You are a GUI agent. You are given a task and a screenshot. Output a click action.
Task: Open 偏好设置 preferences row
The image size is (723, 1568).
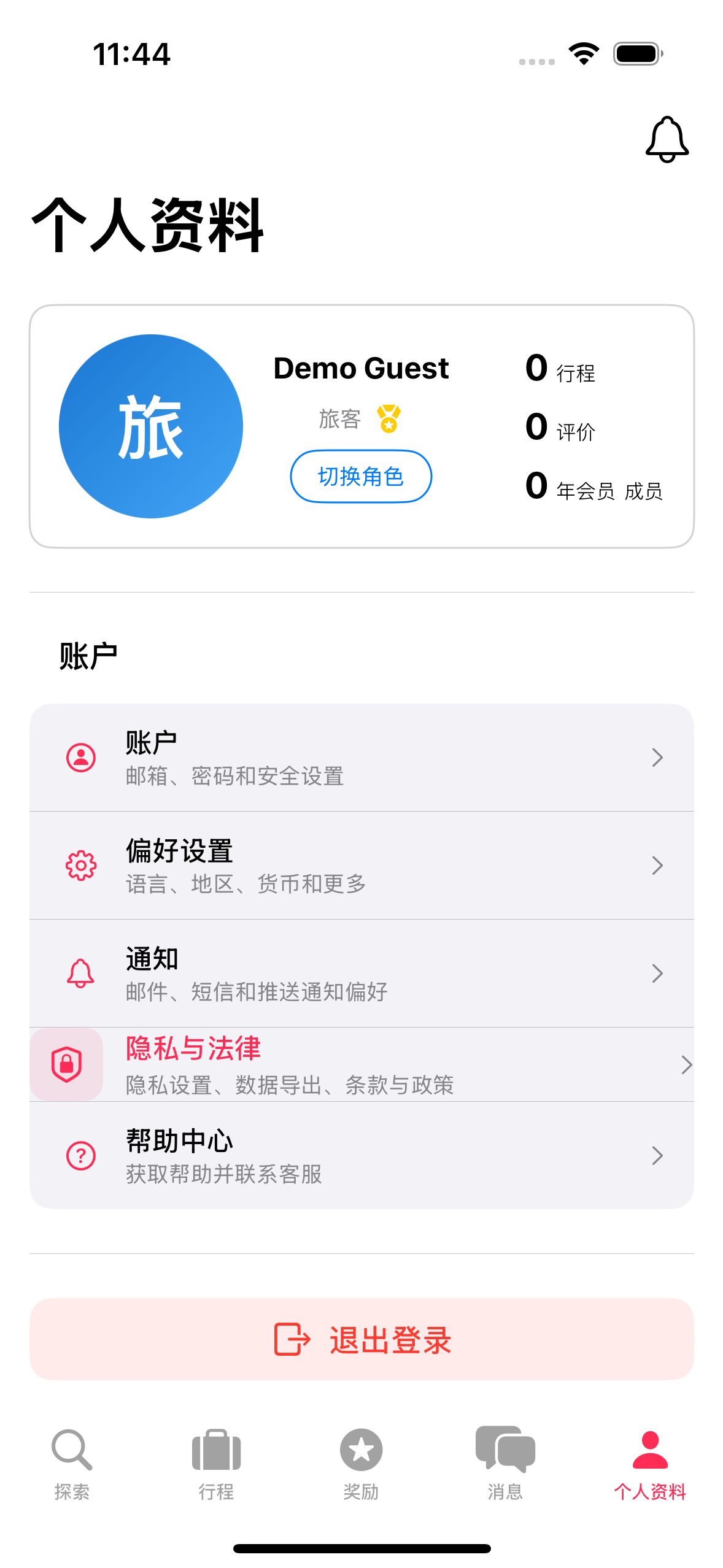point(361,866)
